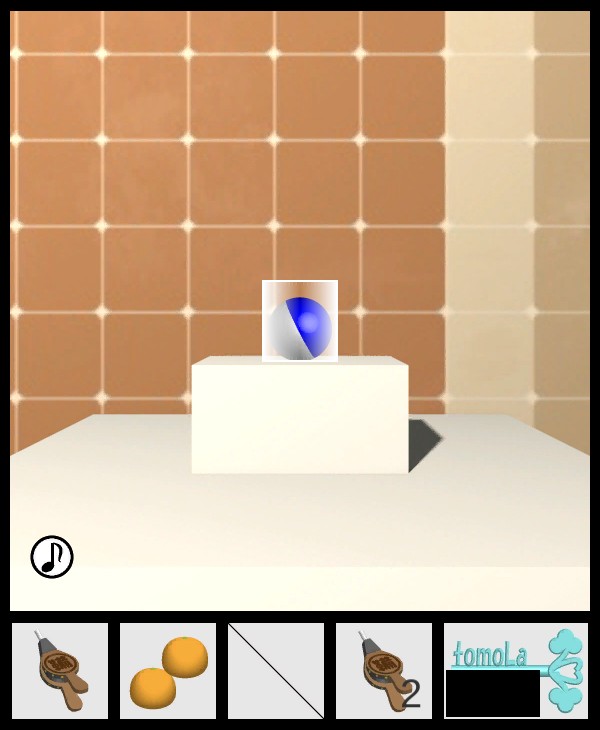Select the orange buns inventory item
600x730 pixels.
168,671
